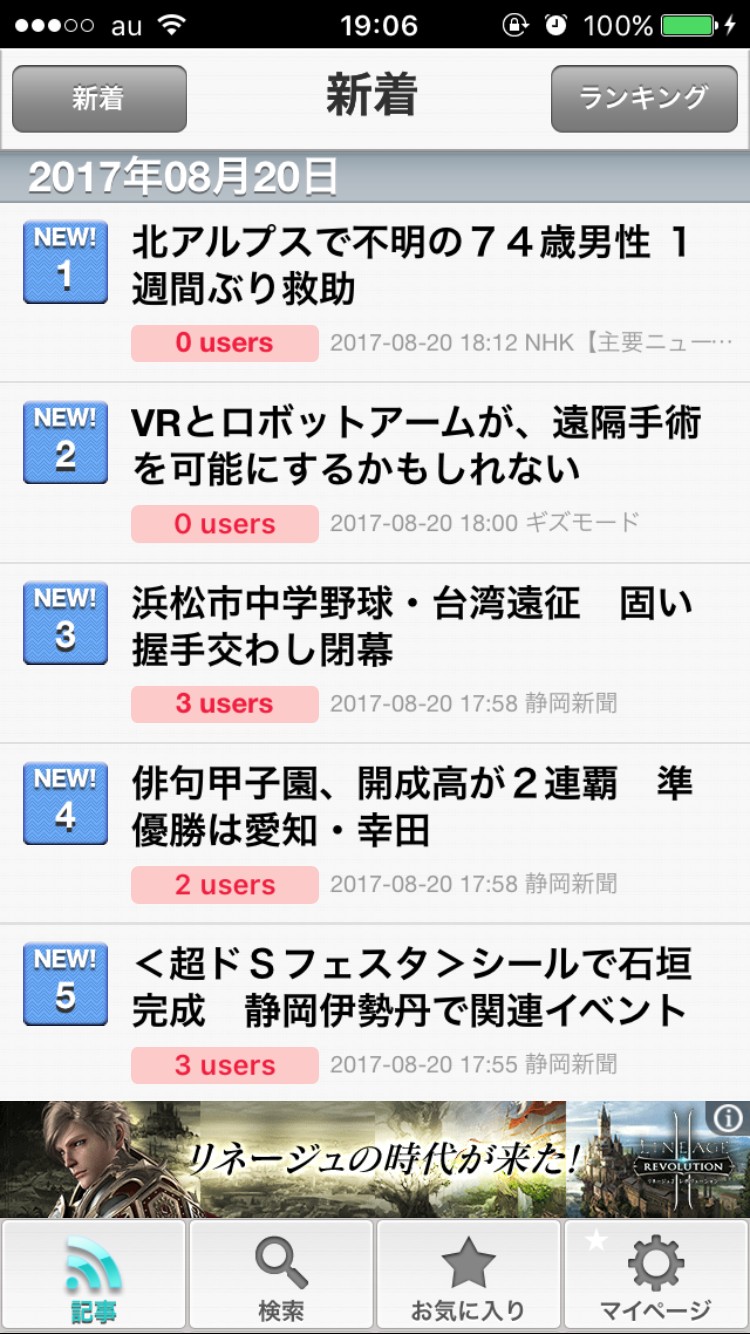Open the 超ドSフェスタ 静岡伊勢丹 article

pos(410,987)
